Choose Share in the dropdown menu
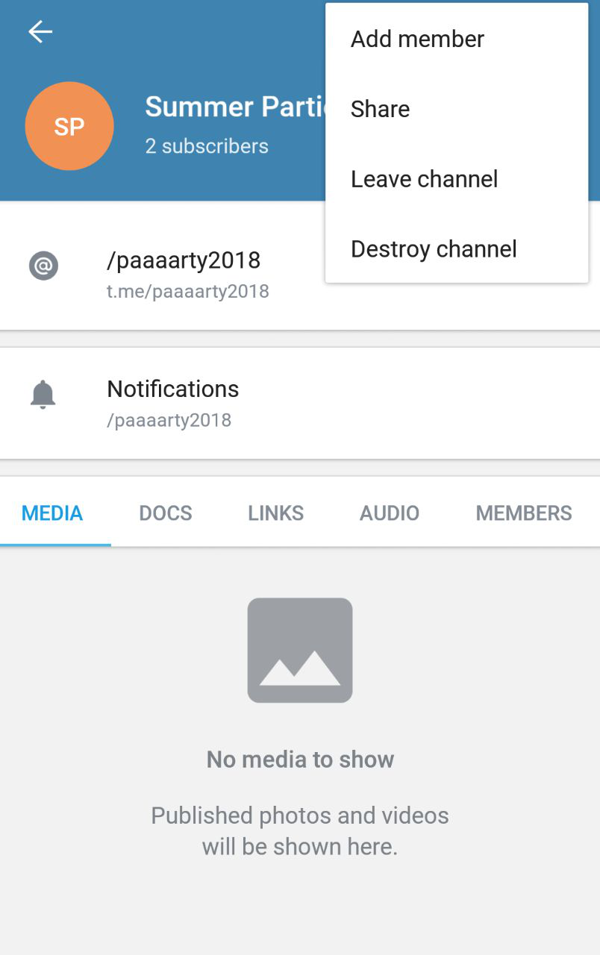The image size is (600, 955). click(380, 109)
